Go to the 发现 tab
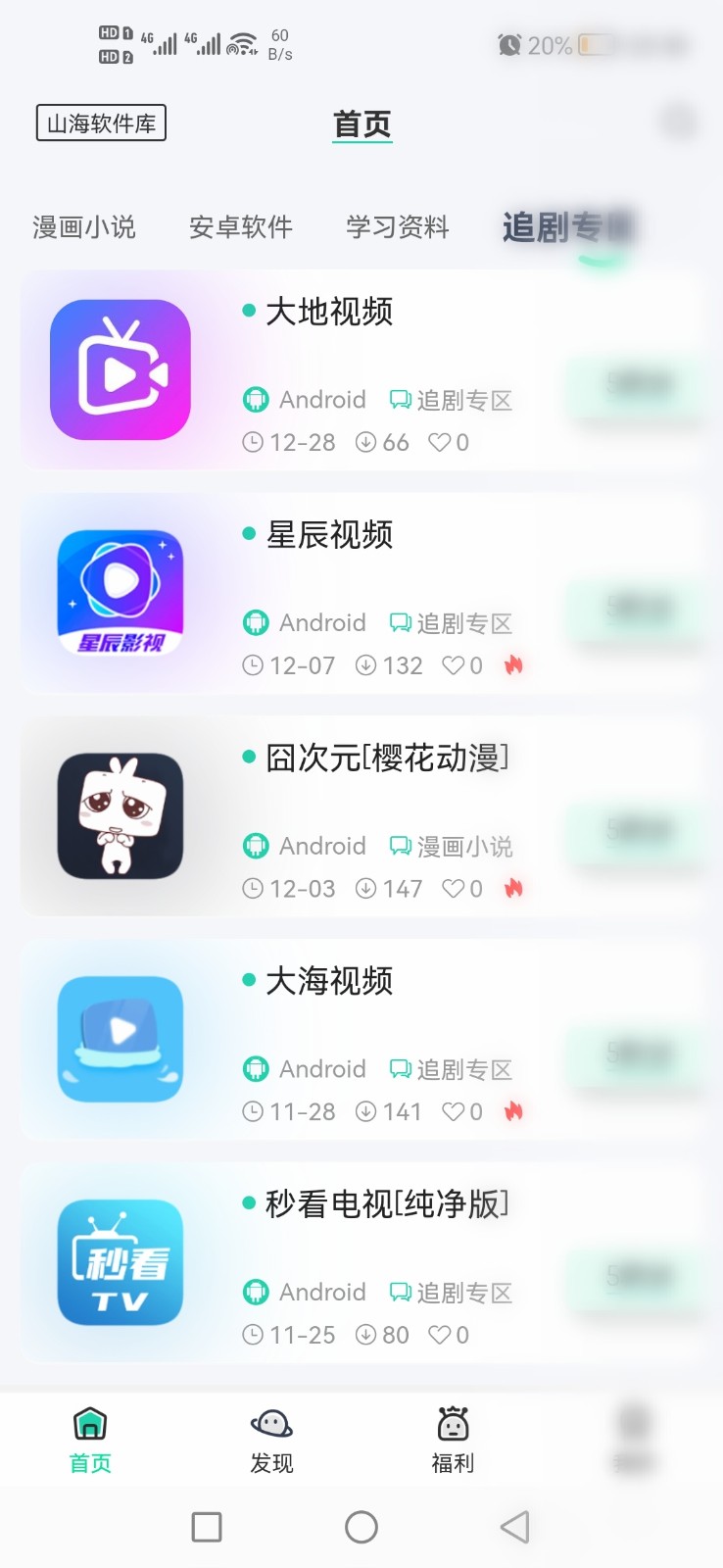The height and width of the screenshot is (1568, 723). (271, 1441)
